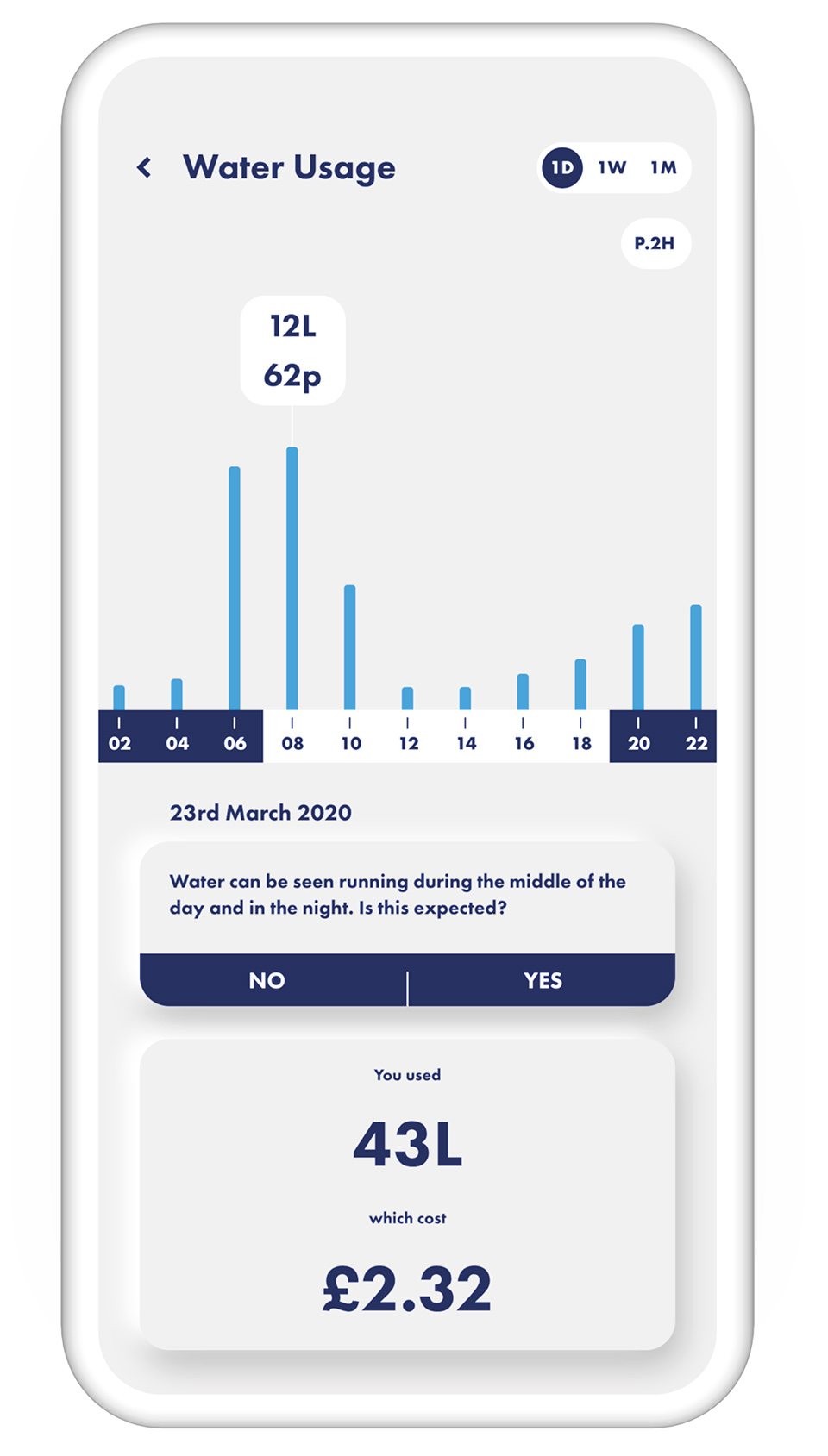Select the 1D time range
Screen dimensions: 828x1456
(x=562, y=167)
